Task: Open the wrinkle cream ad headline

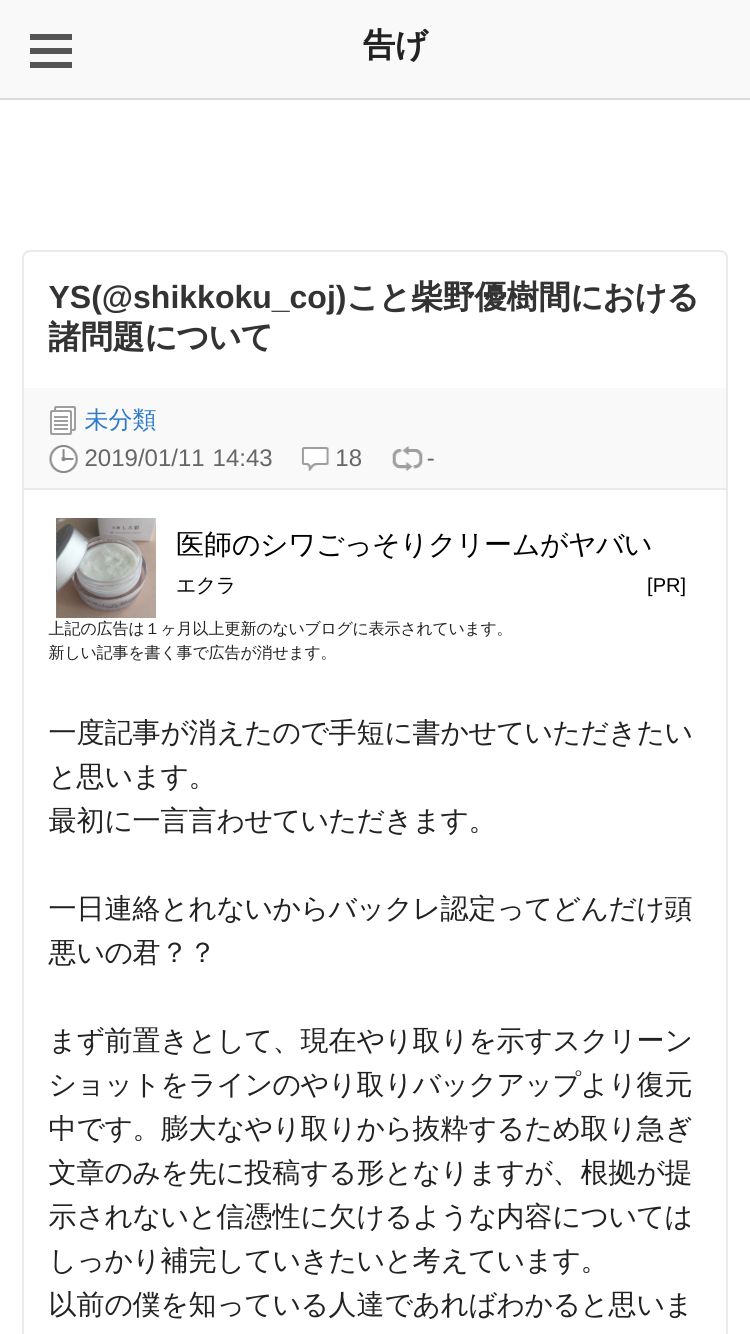Action: click(x=414, y=545)
